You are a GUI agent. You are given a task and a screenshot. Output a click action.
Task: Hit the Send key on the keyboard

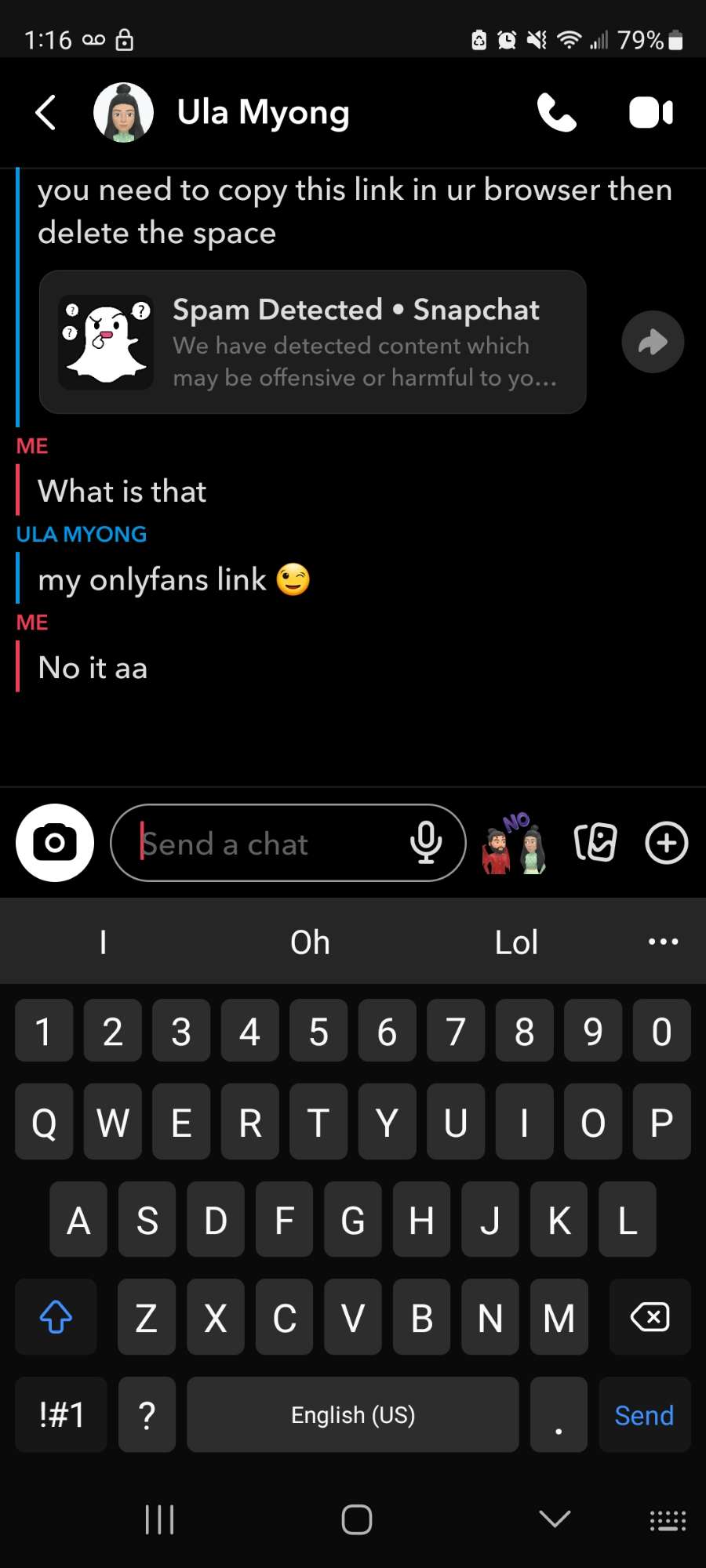click(x=644, y=1415)
